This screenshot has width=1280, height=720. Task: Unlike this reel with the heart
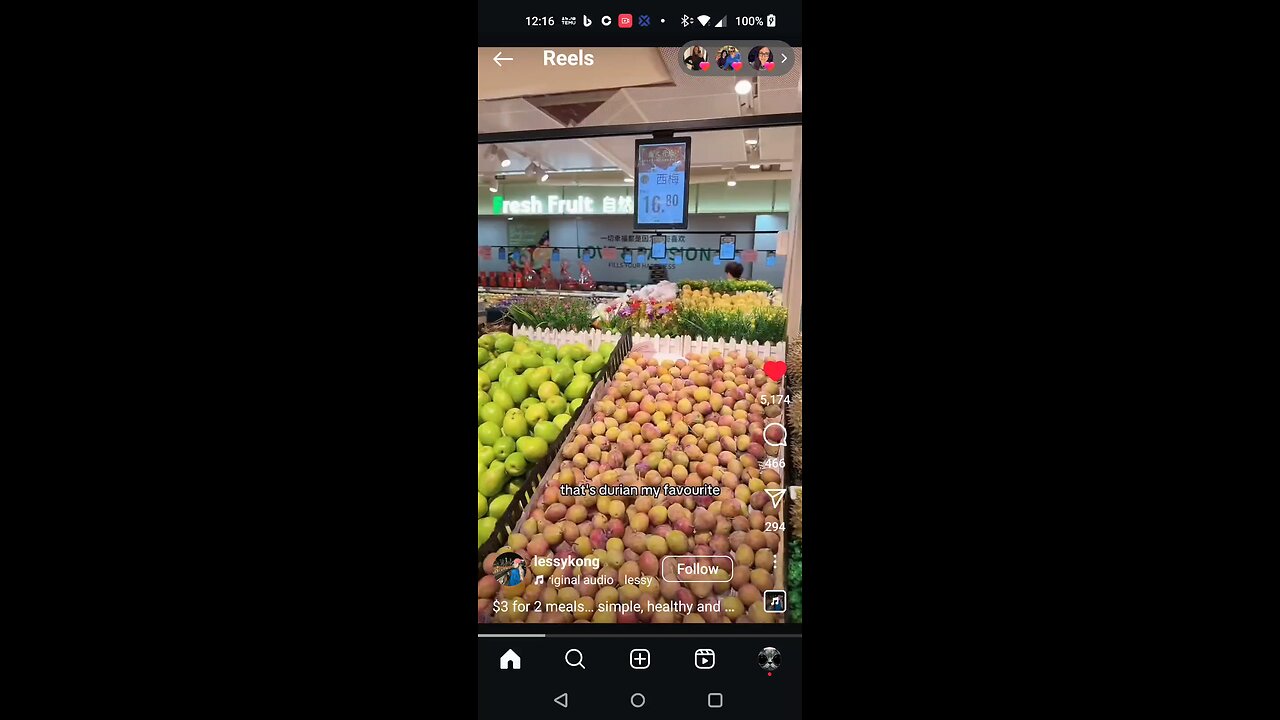point(774,372)
